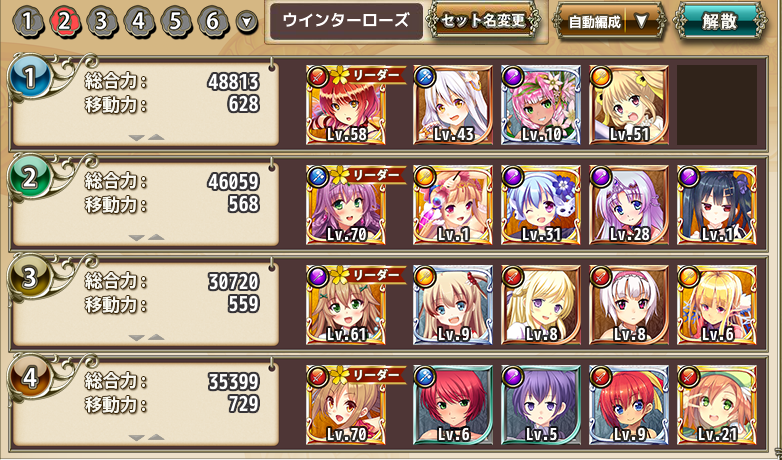Image resolution: width=782 pixels, height=460 pixels.
Task: Select the Lv.6 character in party 3
Action: click(717, 305)
